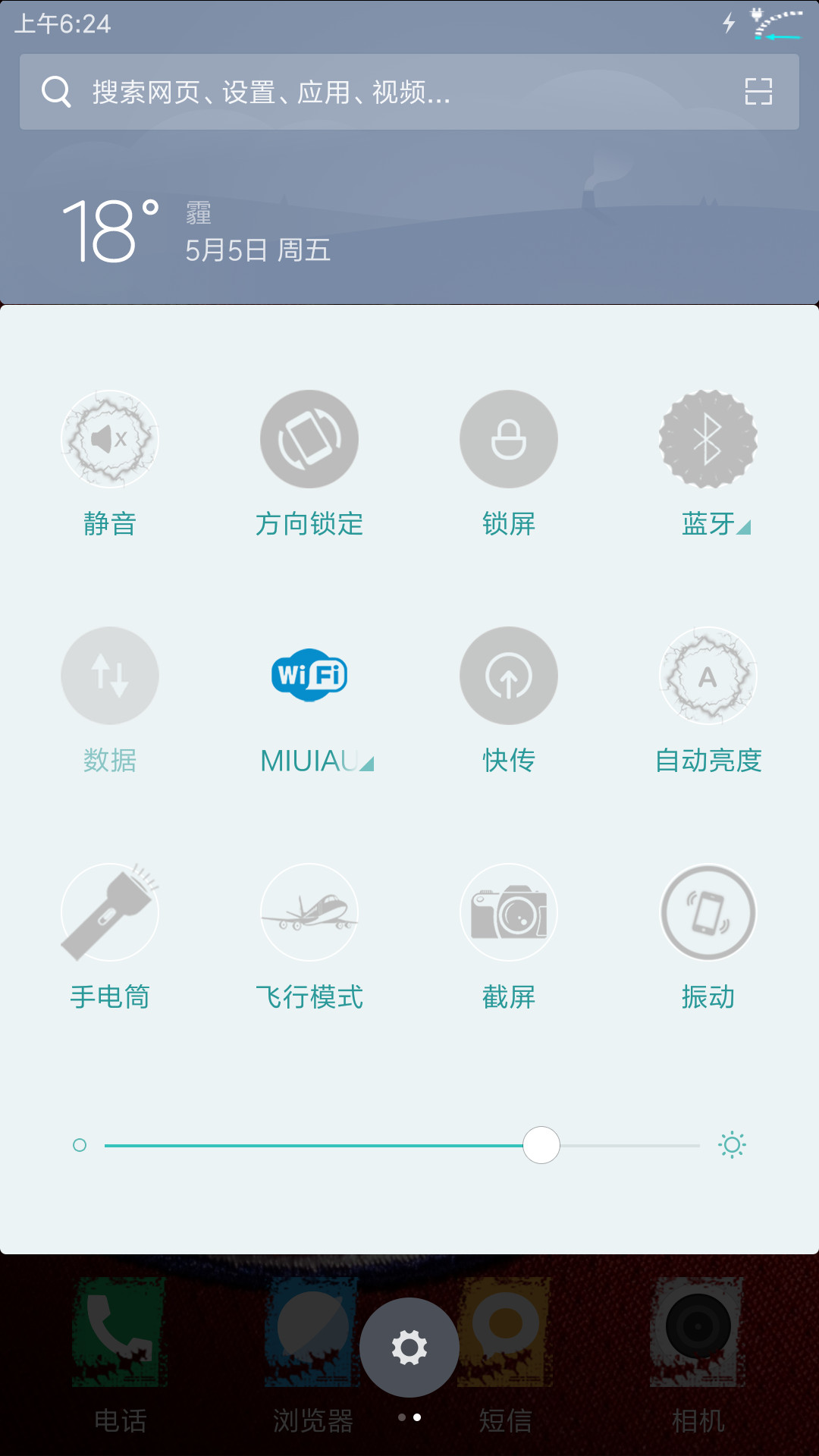
Task: Open the scan icon in search bar
Action: (x=758, y=92)
